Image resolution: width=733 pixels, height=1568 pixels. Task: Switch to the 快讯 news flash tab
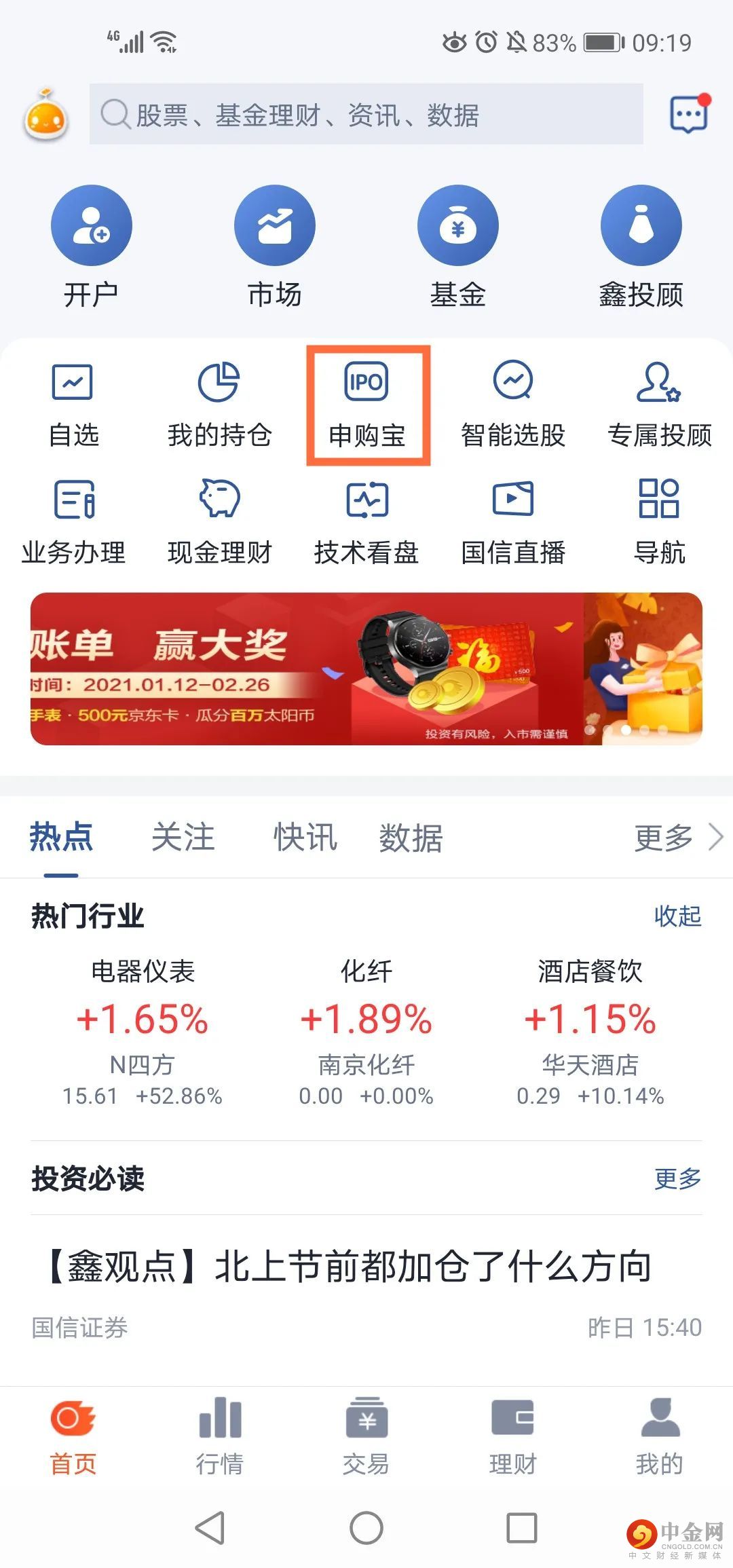click(305, 836)
